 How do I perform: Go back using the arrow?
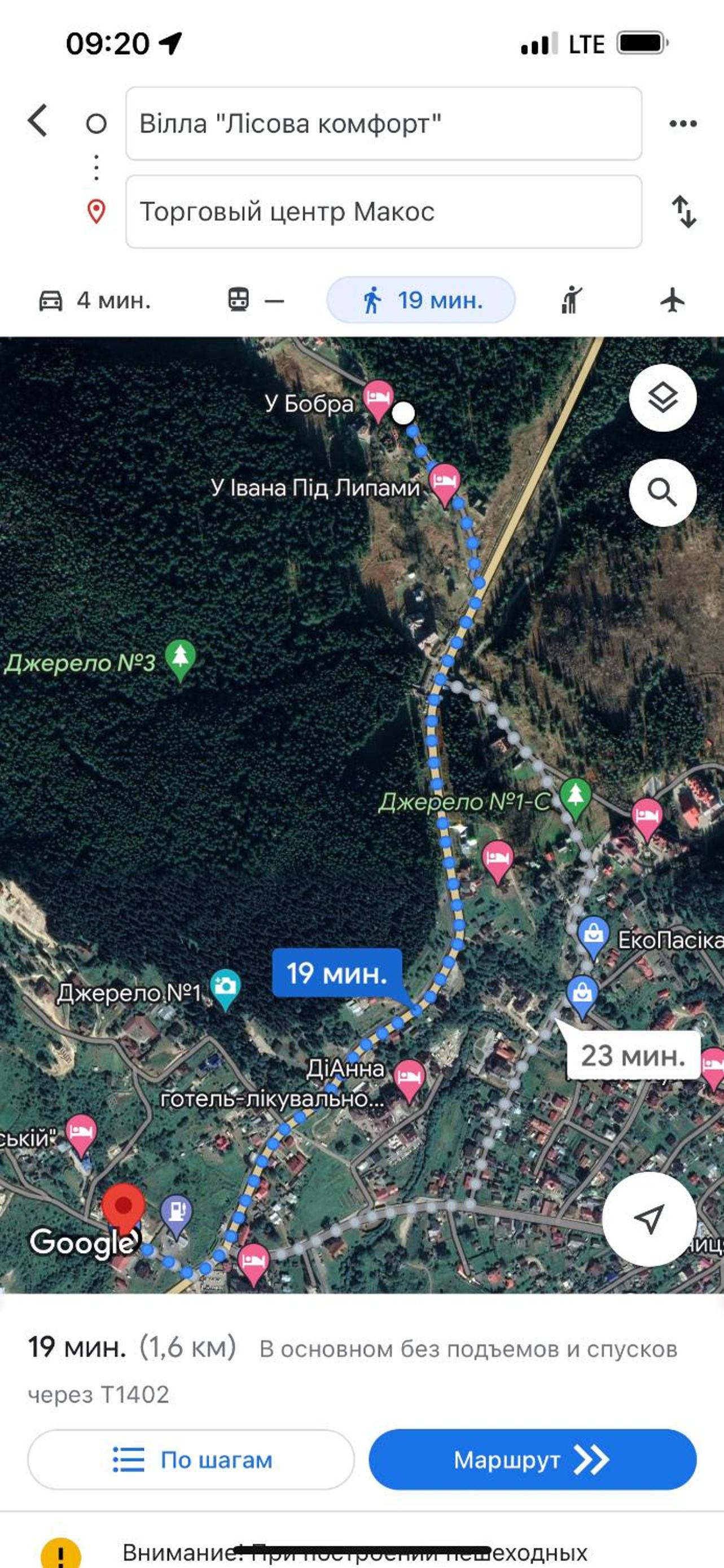point(38,120)
